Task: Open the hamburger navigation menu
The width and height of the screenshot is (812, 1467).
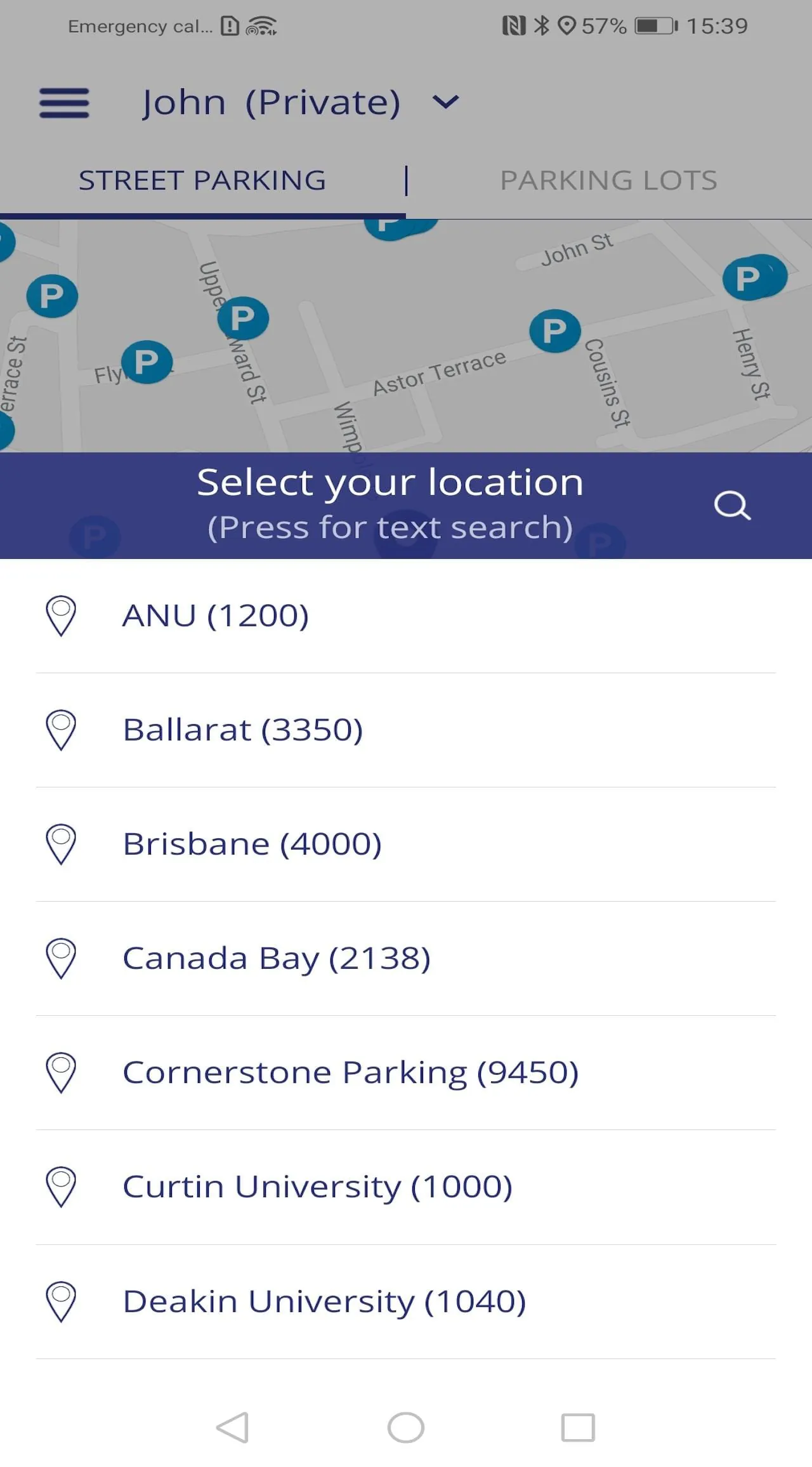Action: pyautogui.click(x=63, y=103)
